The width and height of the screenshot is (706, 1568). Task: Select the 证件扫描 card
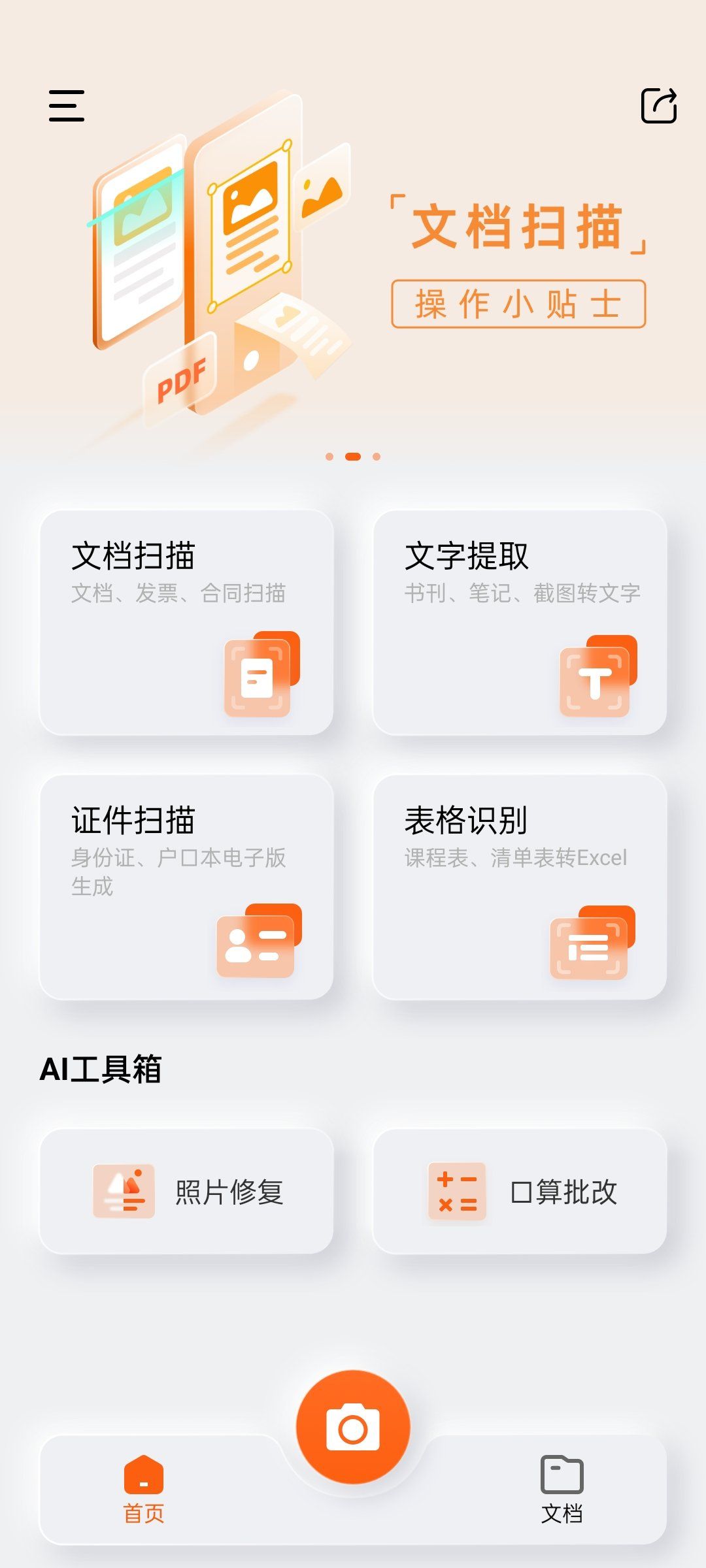(x=186, y=887)
